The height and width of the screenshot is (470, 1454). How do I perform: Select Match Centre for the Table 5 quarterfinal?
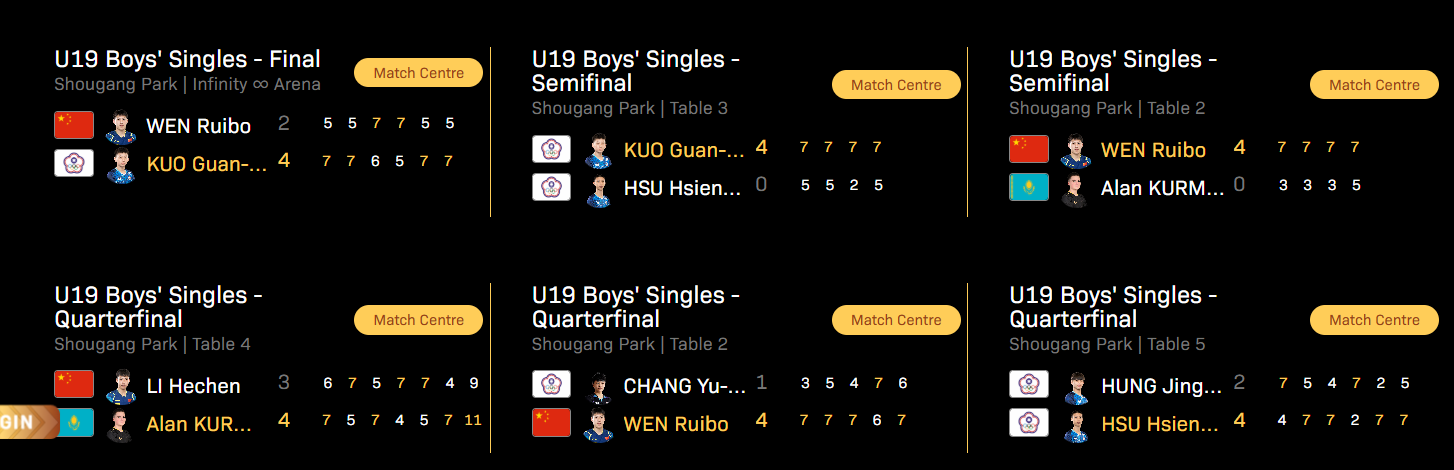coord(1374,320)
